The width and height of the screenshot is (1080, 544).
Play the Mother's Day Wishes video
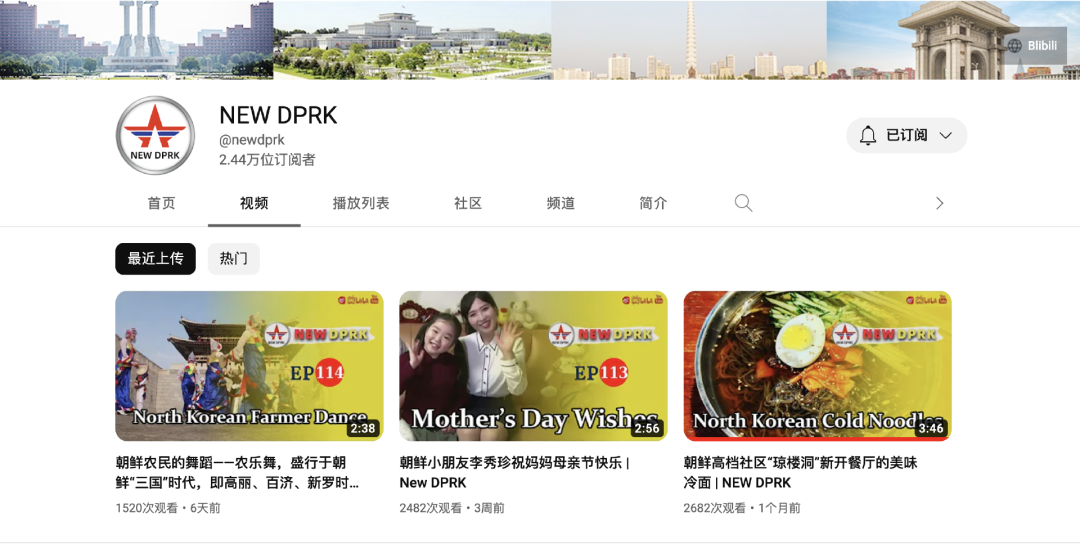[x=533, y=366]
